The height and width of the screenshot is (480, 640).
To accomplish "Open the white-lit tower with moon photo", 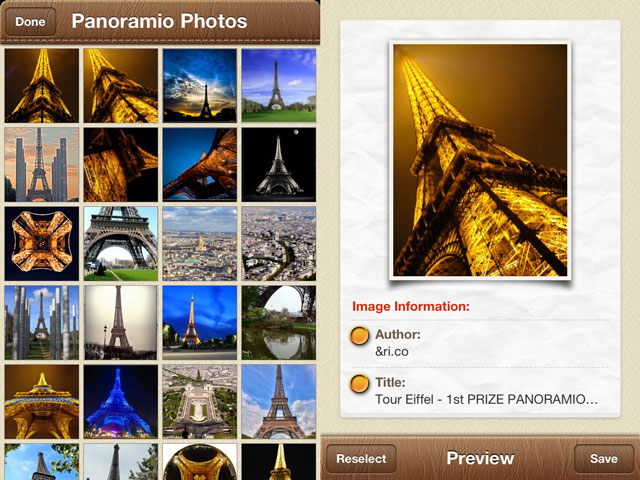I will [278, 164].
